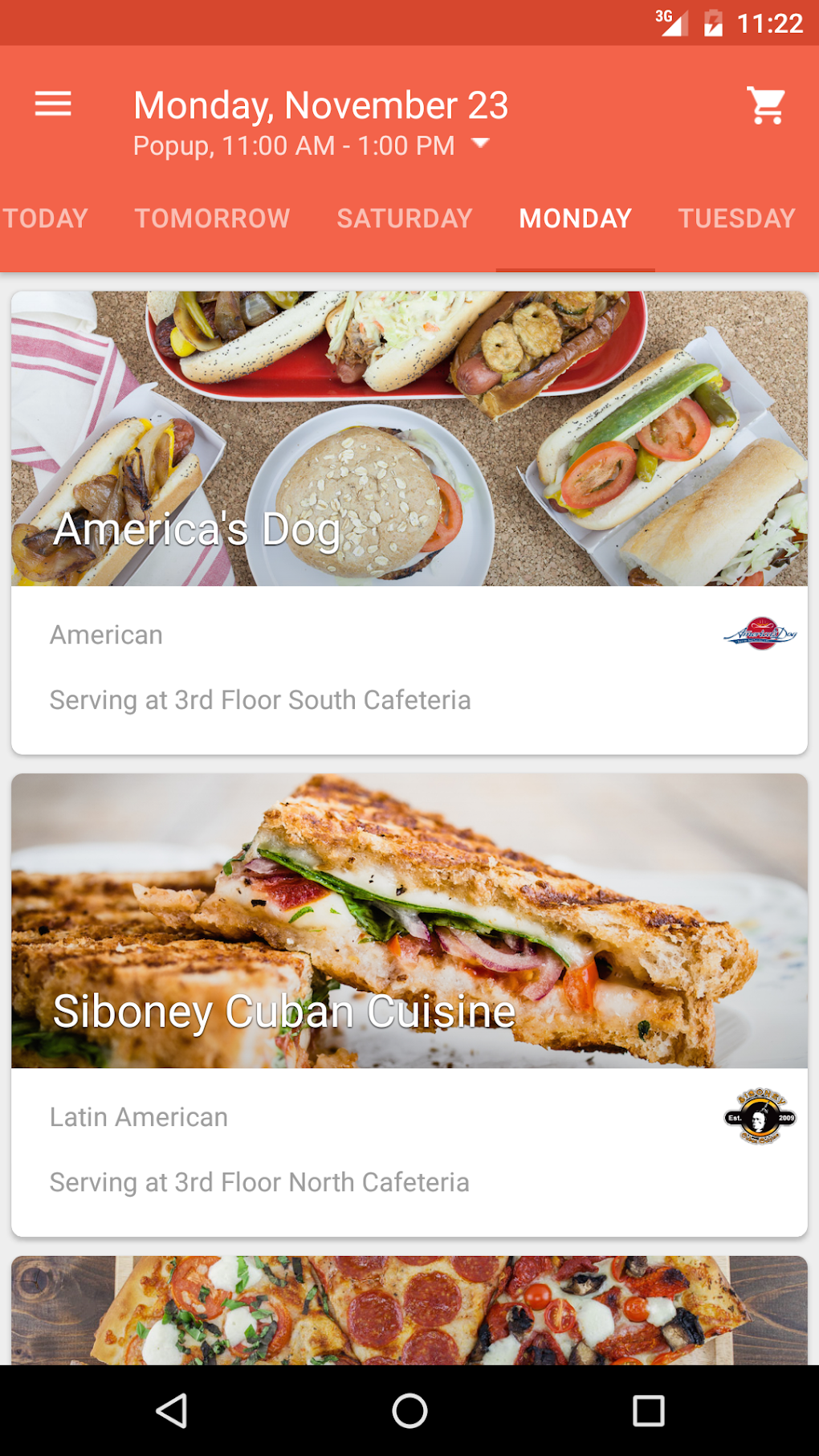The image size is (819, 1456).
Task: Click the America's Dog vendor logo
Action: [760, 634]
